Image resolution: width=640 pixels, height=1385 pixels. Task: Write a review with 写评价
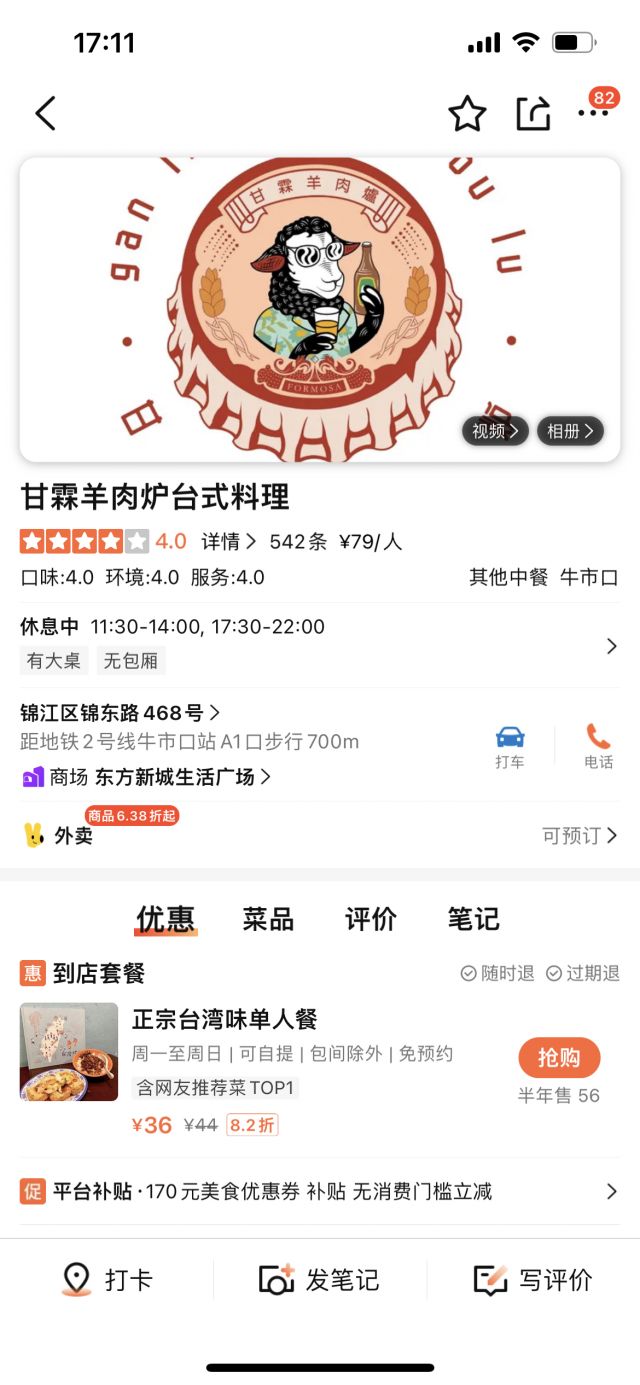click(533, 1279)
